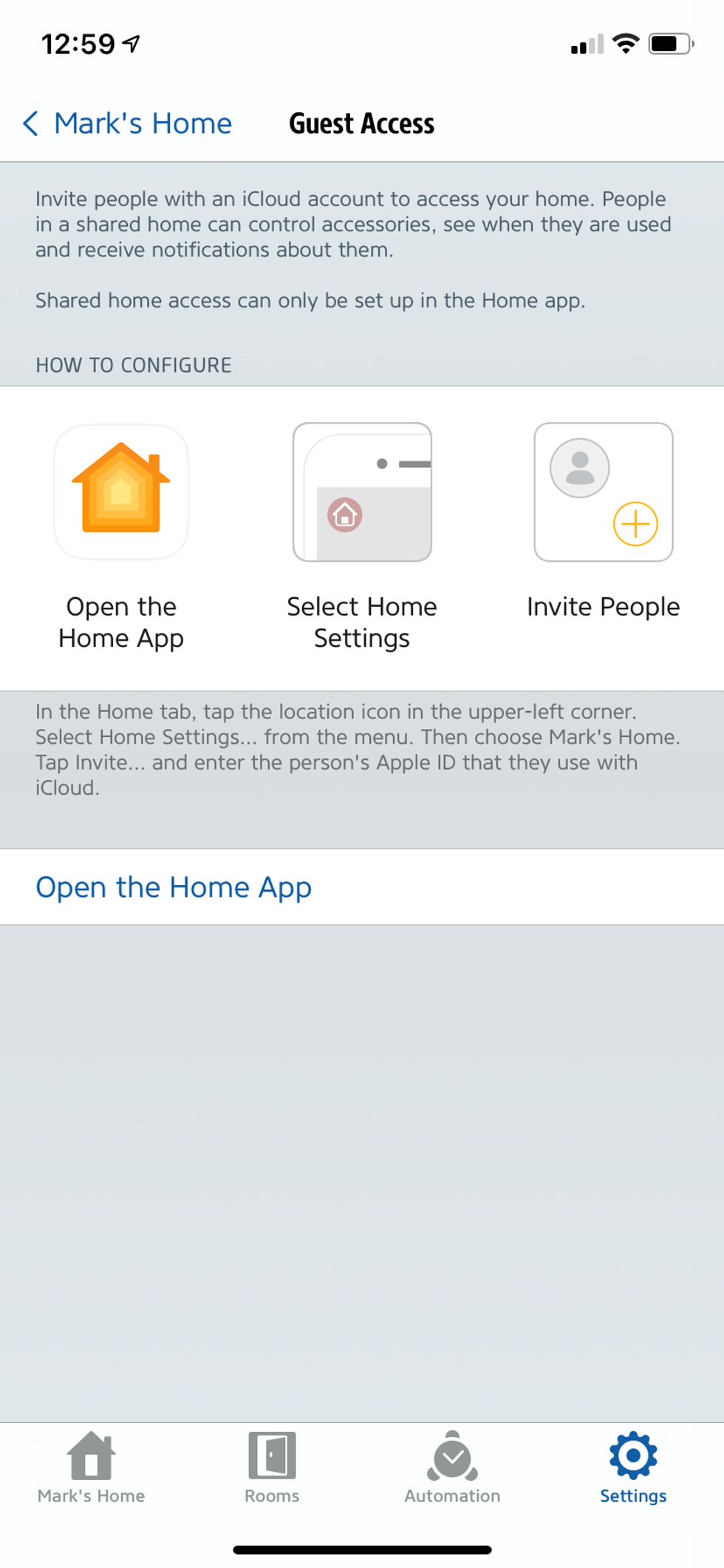Screen dimensions: 724x1568
Task: Select the Settings tab
Action: point(633,1467)
